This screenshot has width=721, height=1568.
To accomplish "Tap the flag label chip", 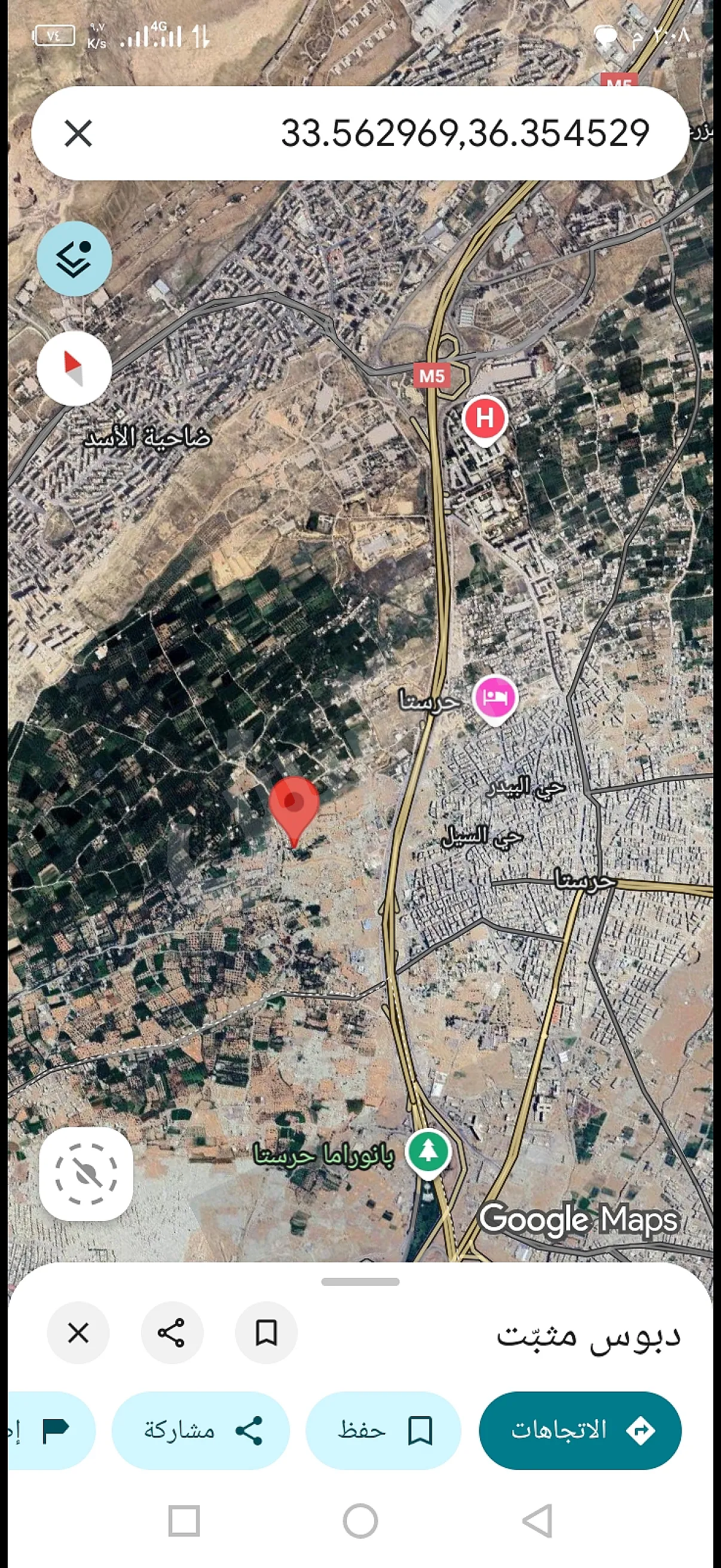I will point(52,1430).
